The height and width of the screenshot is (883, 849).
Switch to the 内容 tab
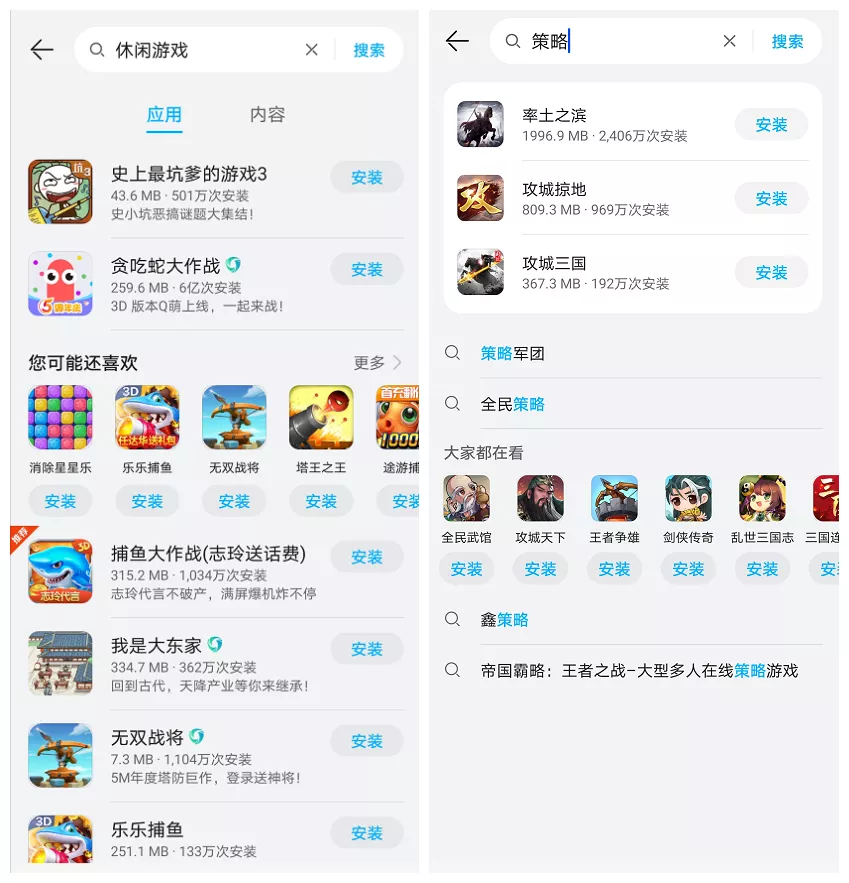[267, 115]
